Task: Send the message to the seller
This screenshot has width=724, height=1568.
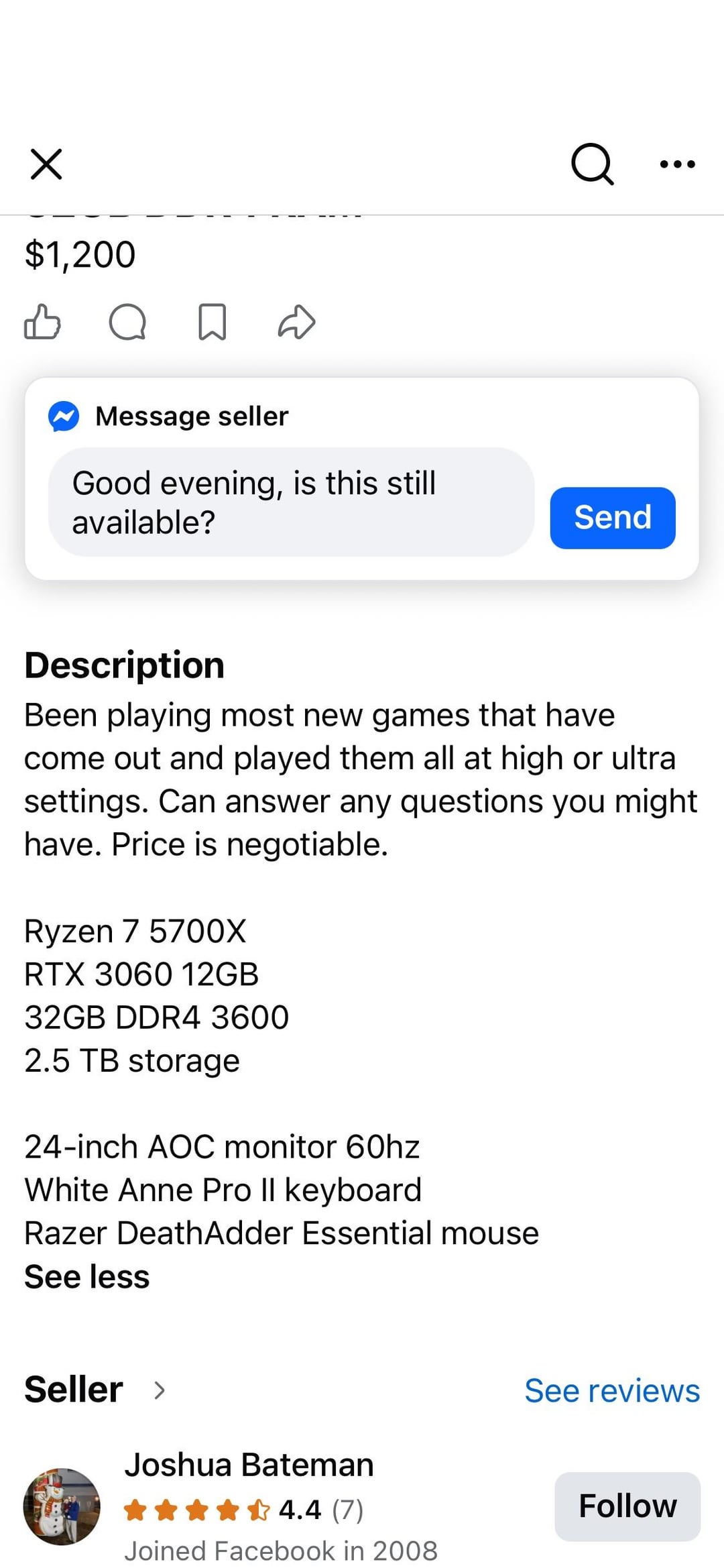Action: 612,518
